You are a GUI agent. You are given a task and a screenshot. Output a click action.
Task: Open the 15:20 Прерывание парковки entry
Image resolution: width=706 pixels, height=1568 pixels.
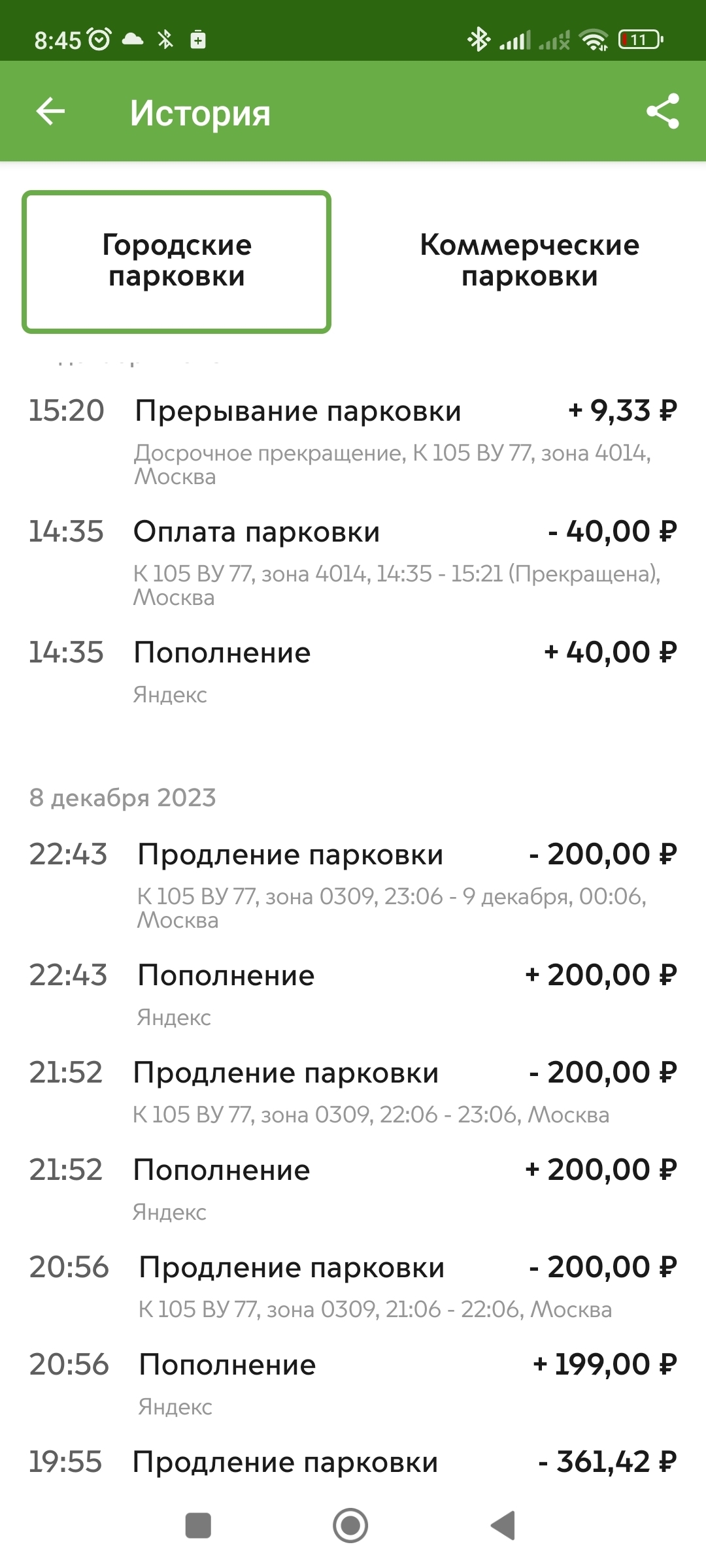(x=353, y=440)
